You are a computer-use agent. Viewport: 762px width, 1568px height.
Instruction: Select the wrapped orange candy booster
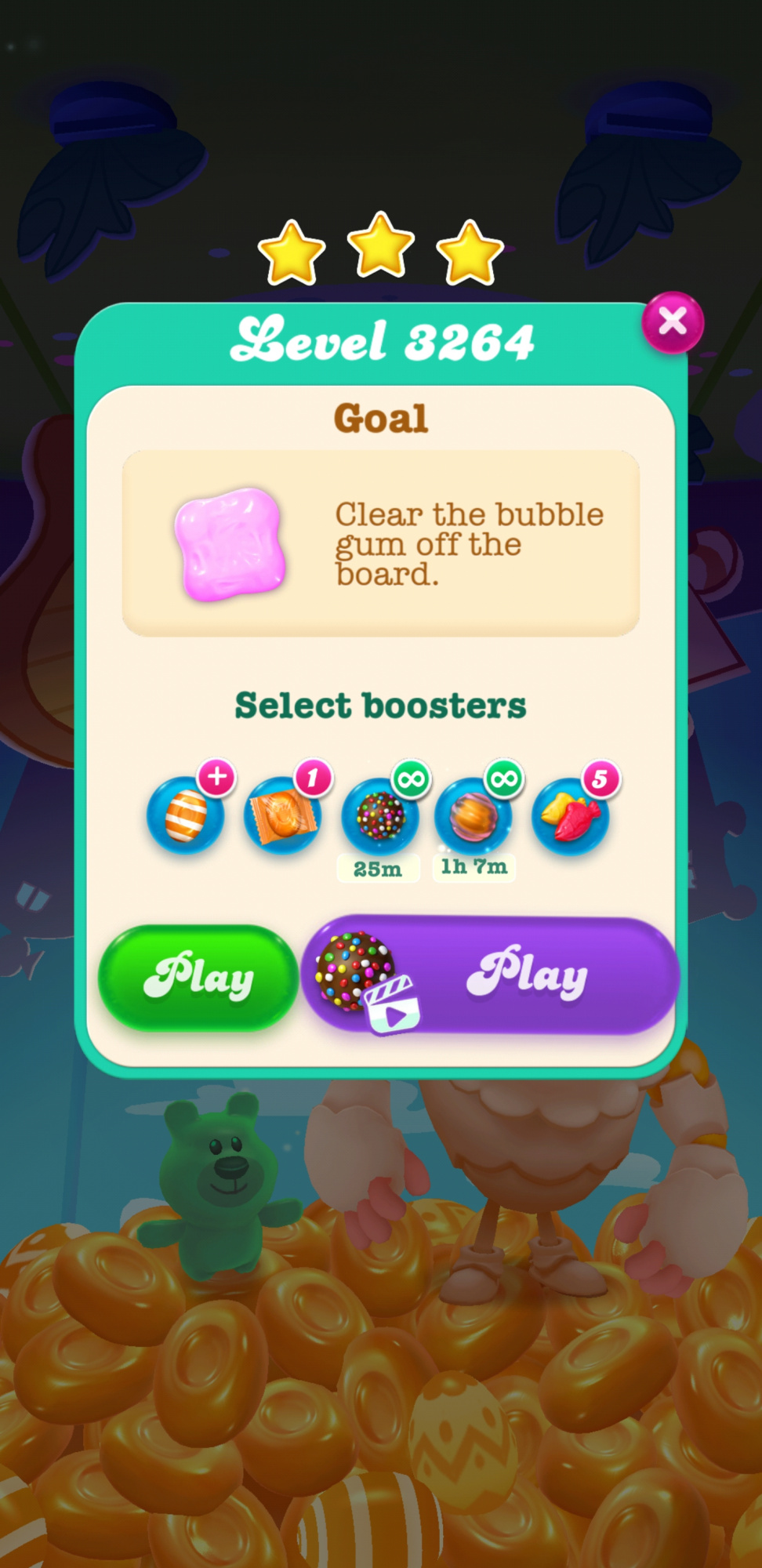(x=282, y=815)
